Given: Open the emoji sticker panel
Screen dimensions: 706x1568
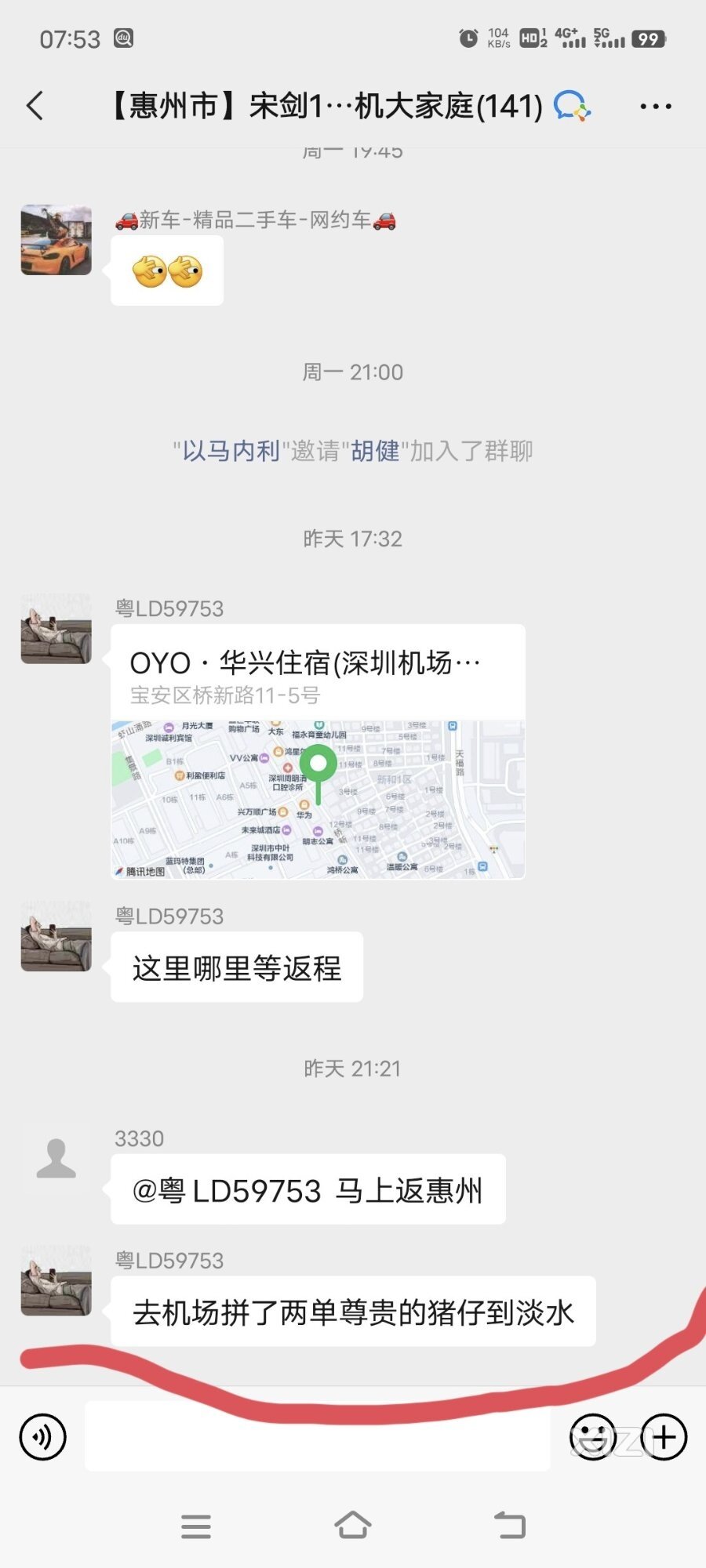Looking at the screenshot, I should (x=592, y=1436).
